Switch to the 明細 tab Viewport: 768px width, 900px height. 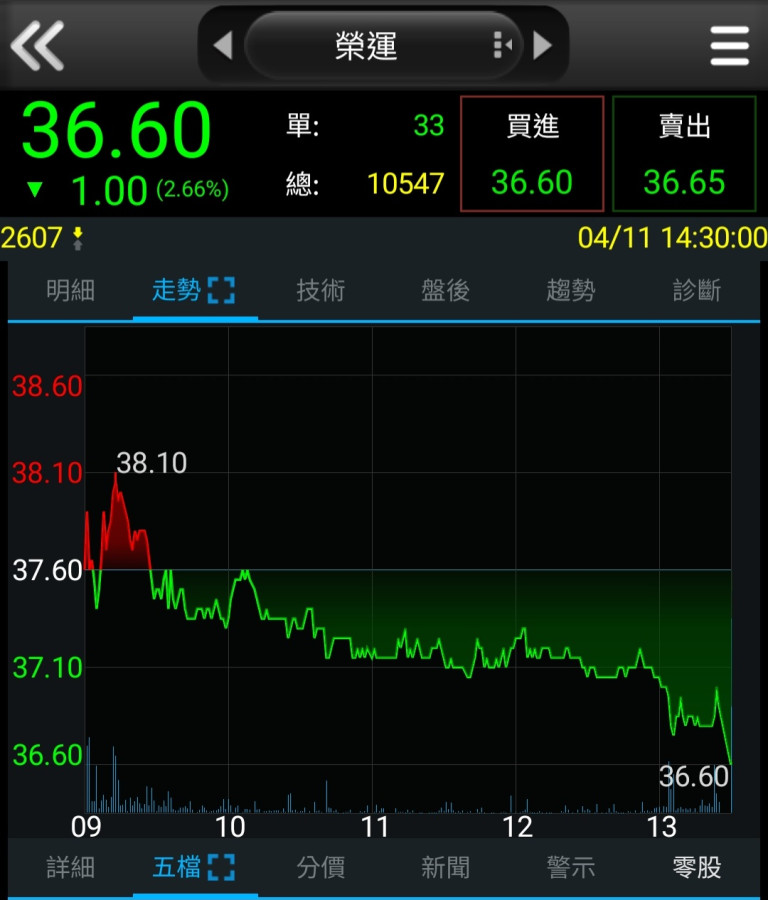point(70,291)
